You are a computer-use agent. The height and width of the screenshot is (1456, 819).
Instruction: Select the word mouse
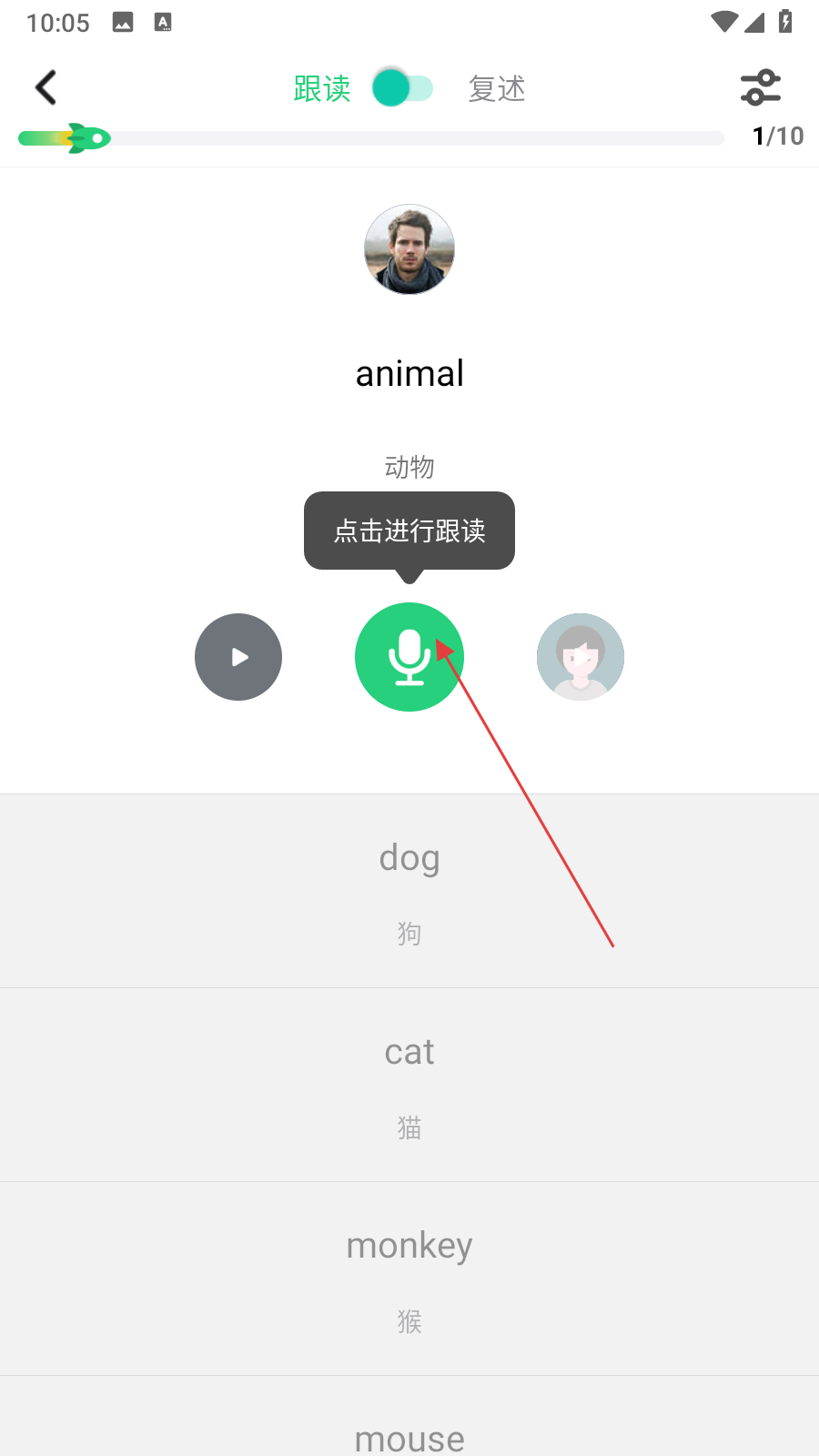click(x=409, y=1416)
